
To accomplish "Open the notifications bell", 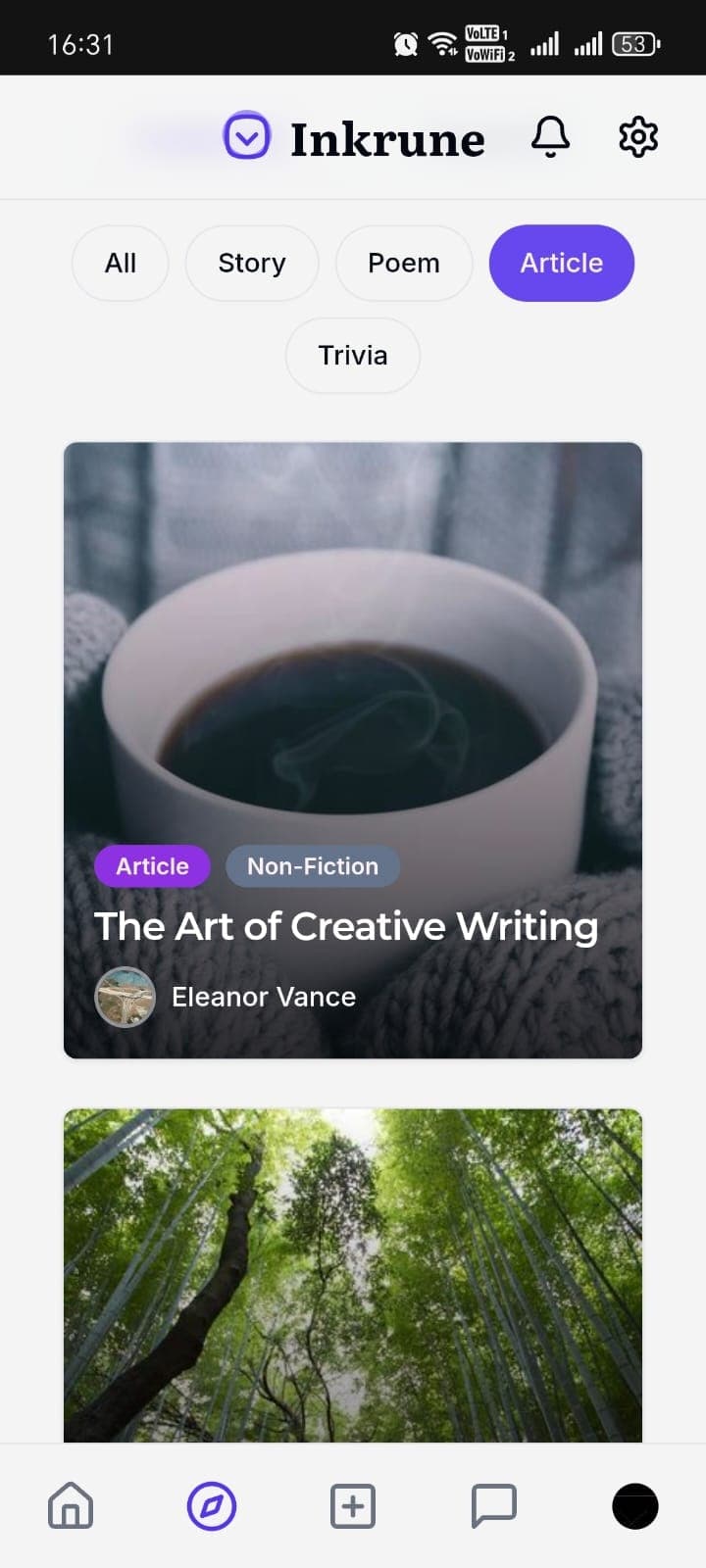I will click(550, 137).
